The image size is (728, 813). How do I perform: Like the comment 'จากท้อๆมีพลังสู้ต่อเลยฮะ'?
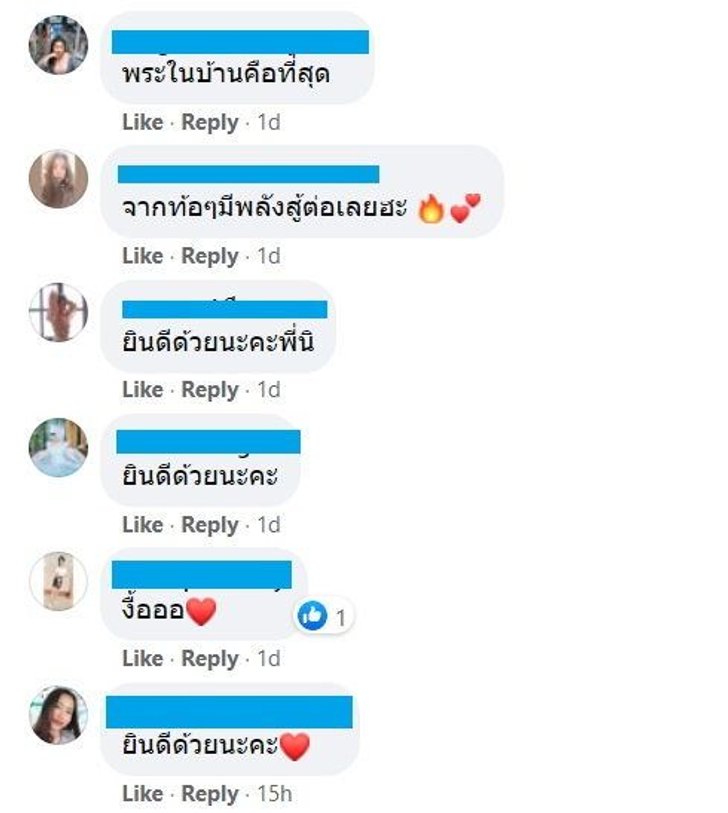[x=142, y=257]
